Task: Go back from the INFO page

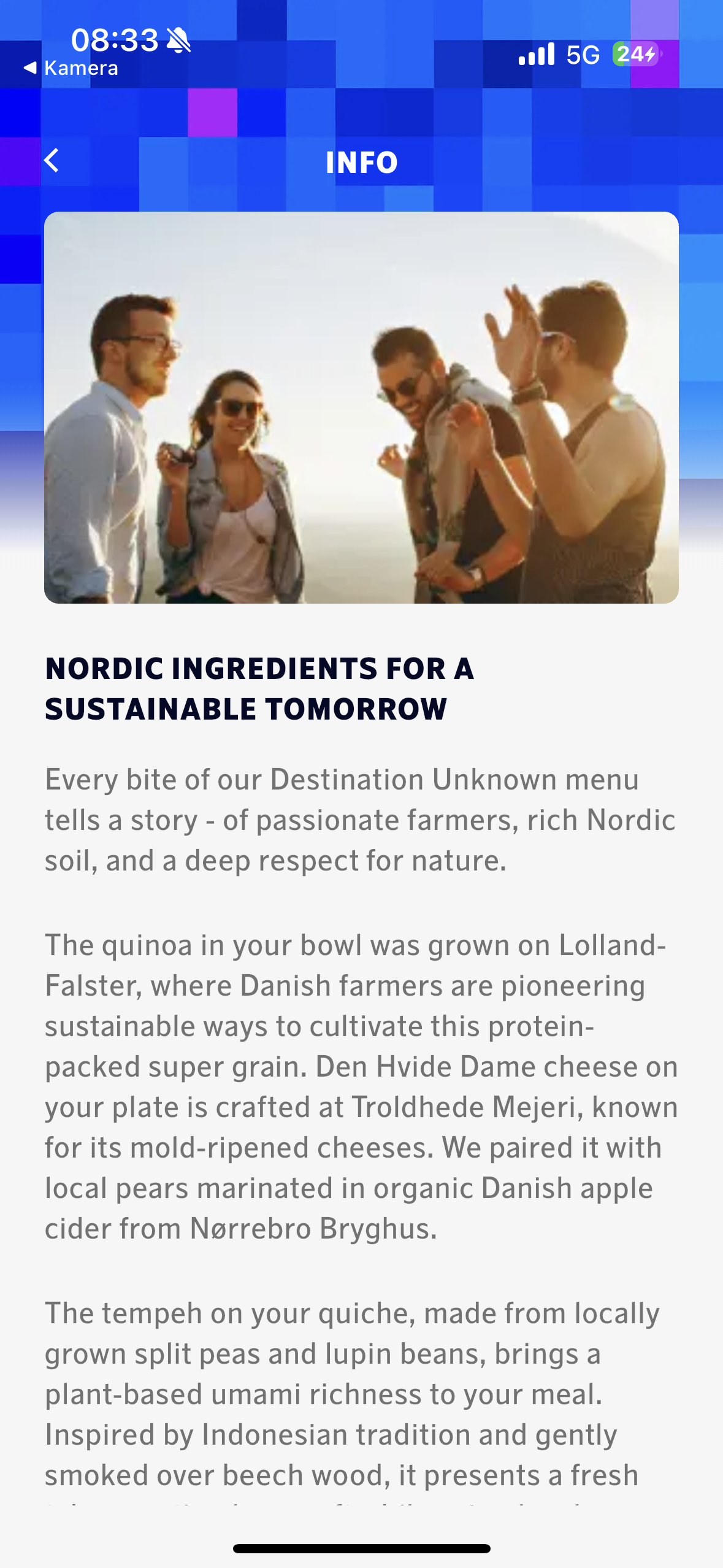Action: 52,161
